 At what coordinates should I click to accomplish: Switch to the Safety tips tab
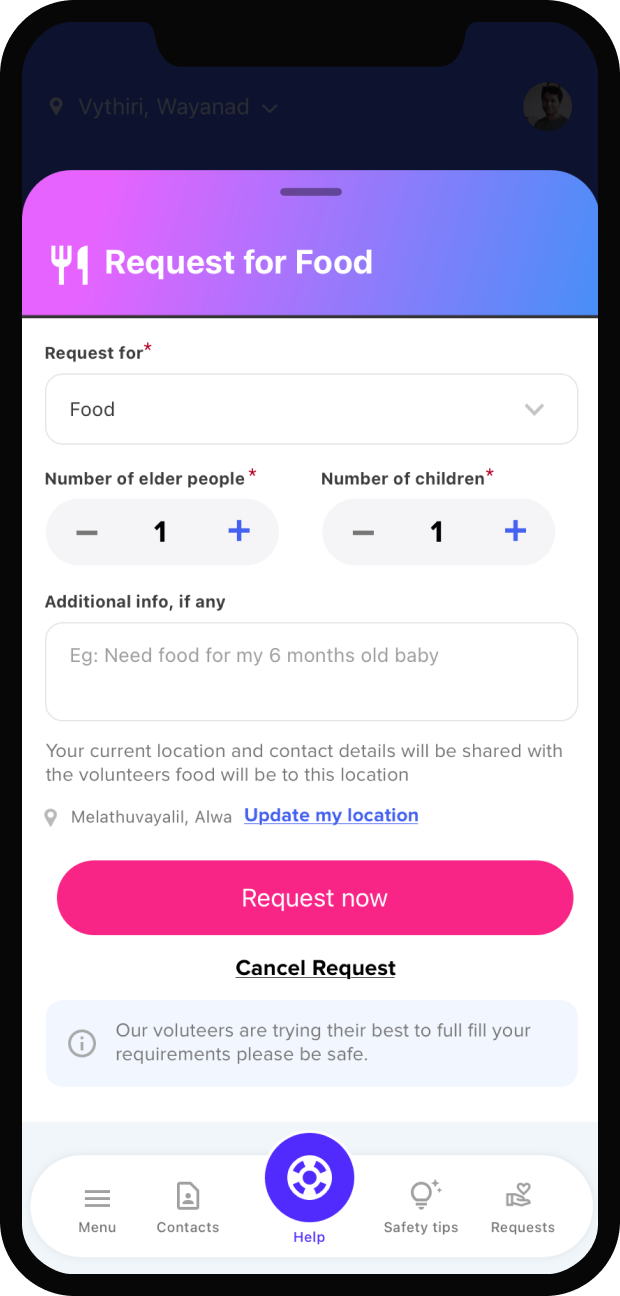[x=421, y=1209]
